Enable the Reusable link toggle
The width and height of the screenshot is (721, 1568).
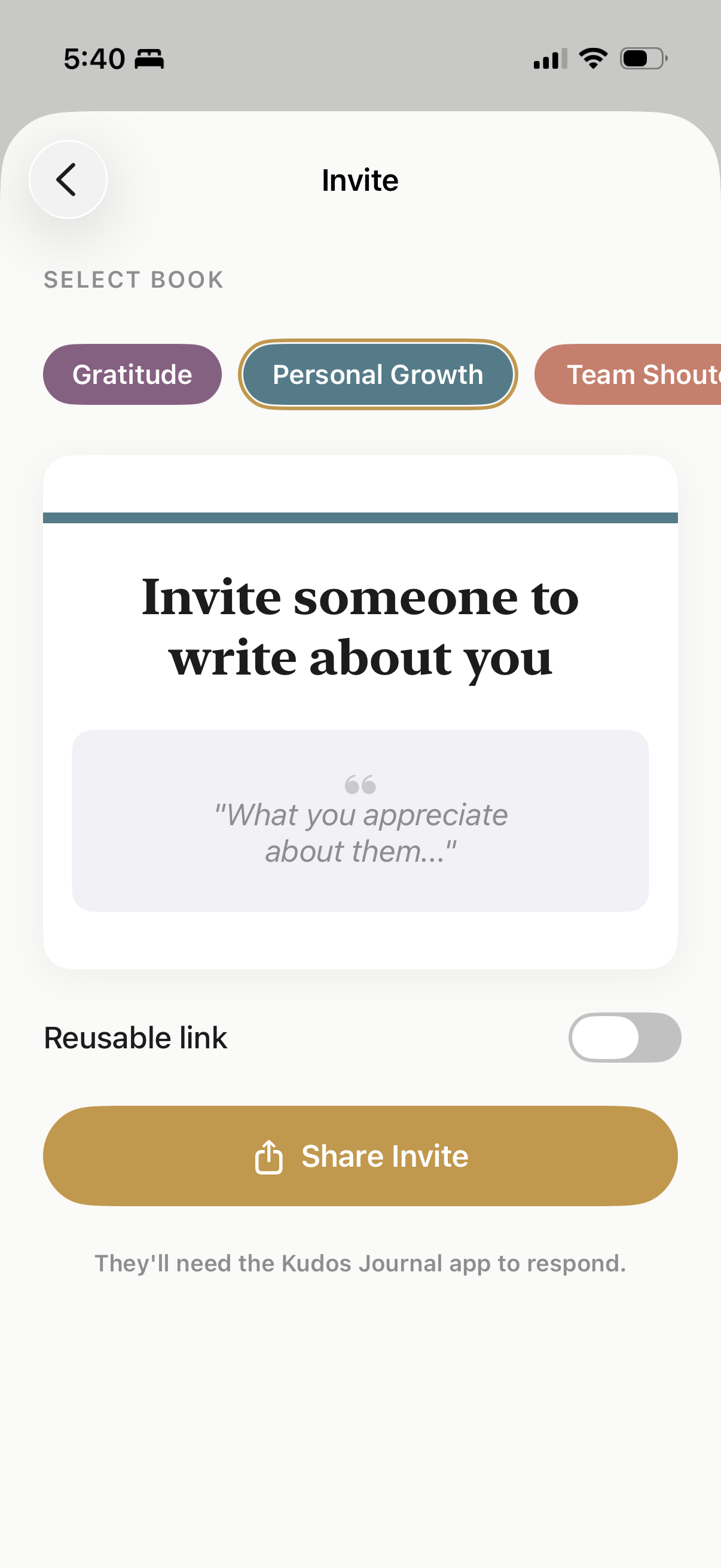point(624,1037)
